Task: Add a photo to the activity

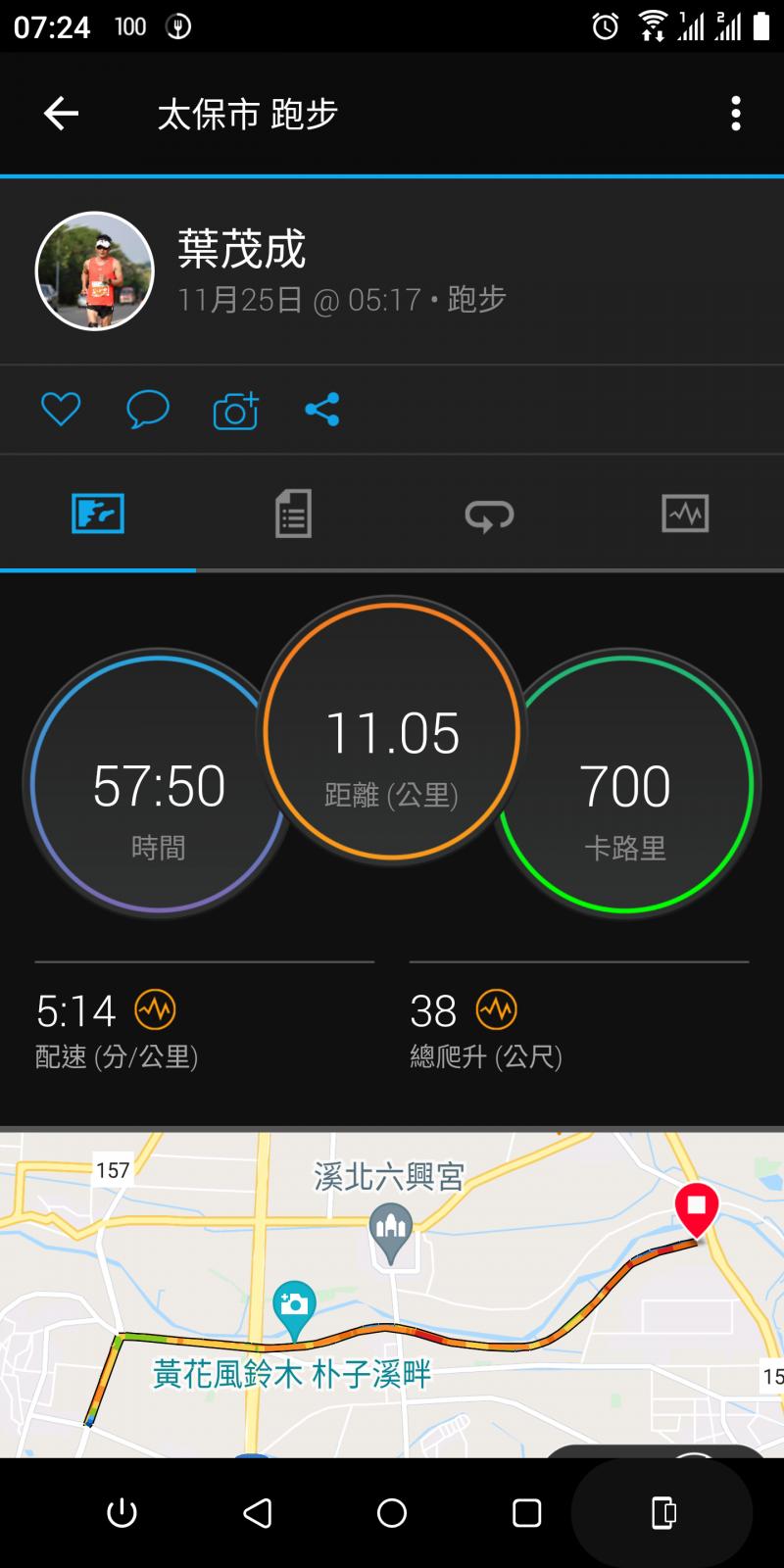Action: point(235,411)
